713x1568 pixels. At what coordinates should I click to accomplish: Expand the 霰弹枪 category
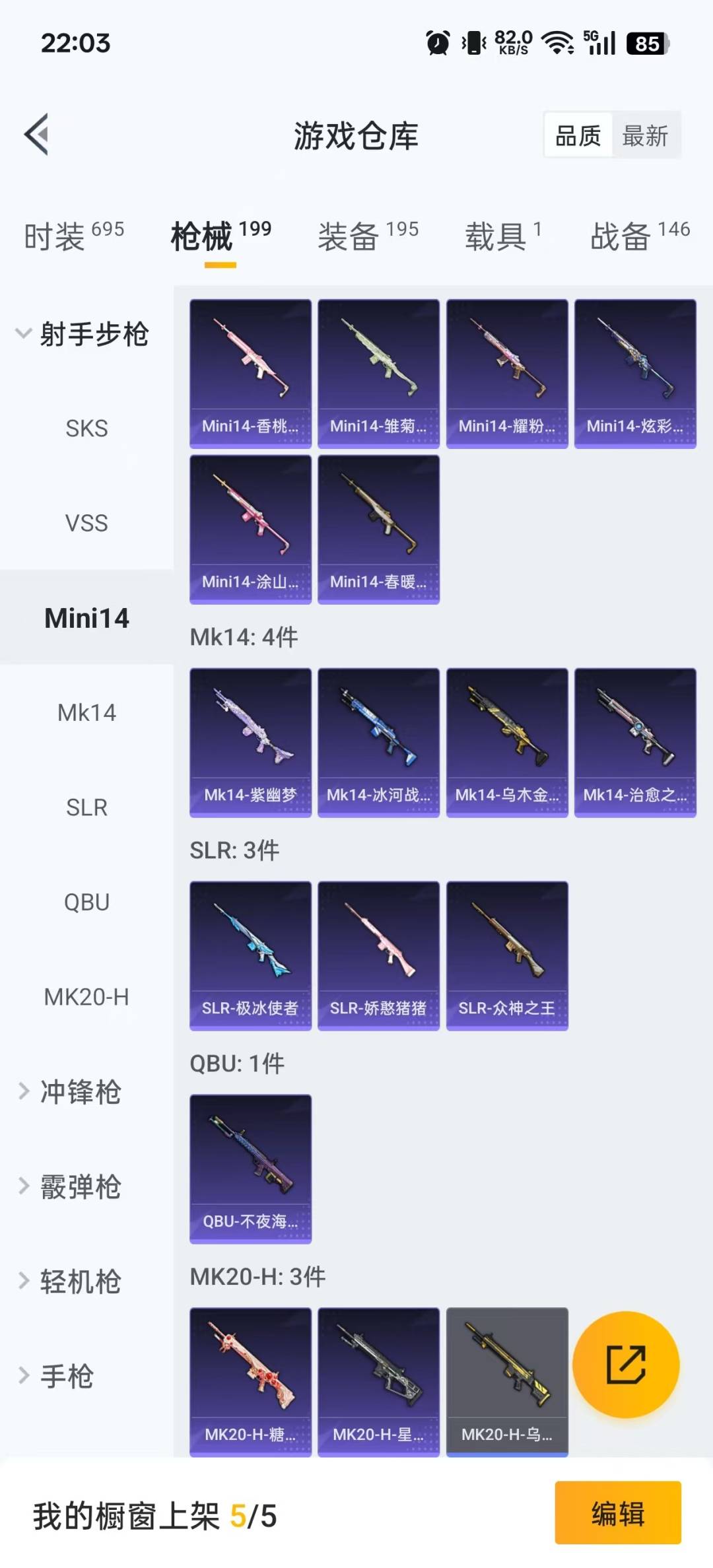coord(79,1187)
